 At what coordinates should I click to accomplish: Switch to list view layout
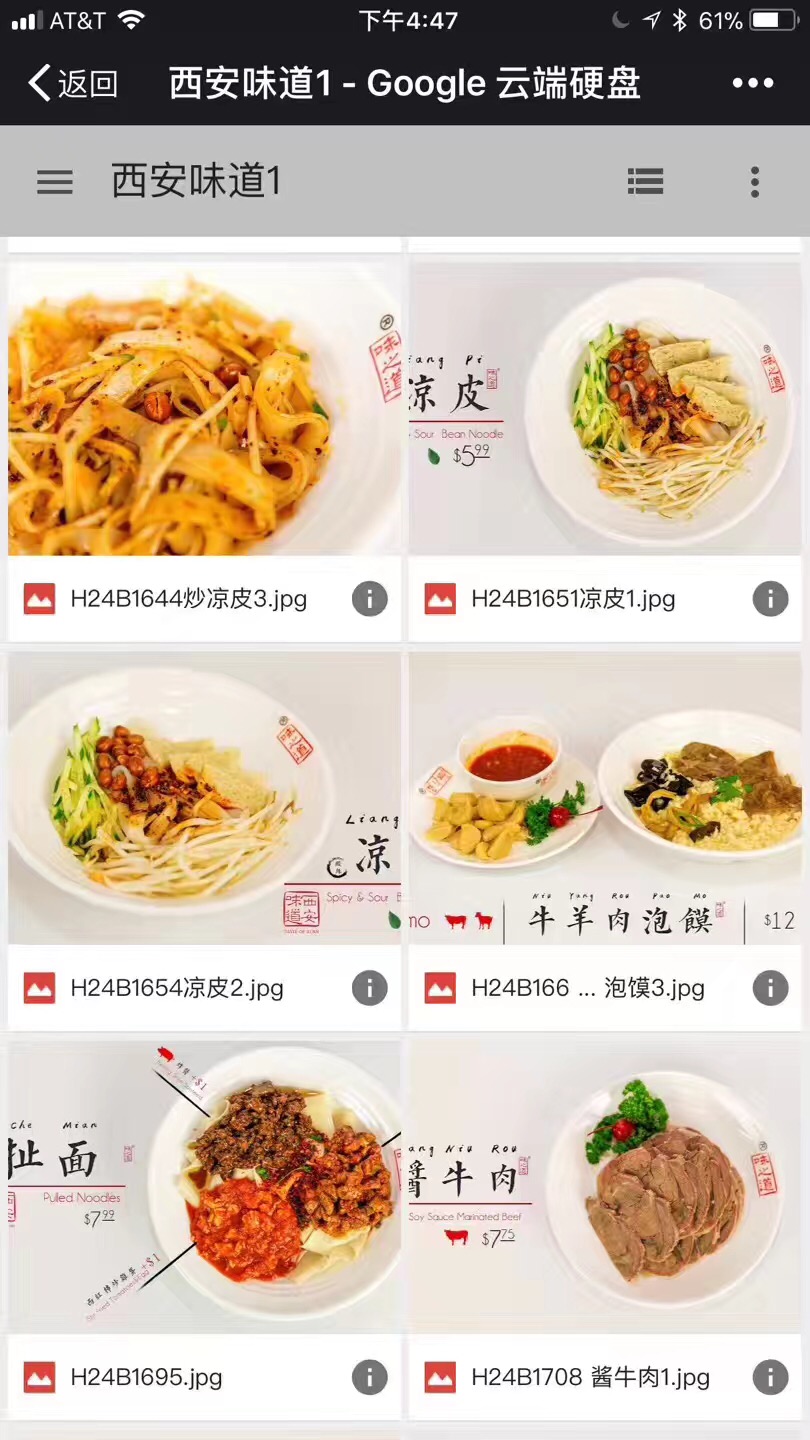645,181
